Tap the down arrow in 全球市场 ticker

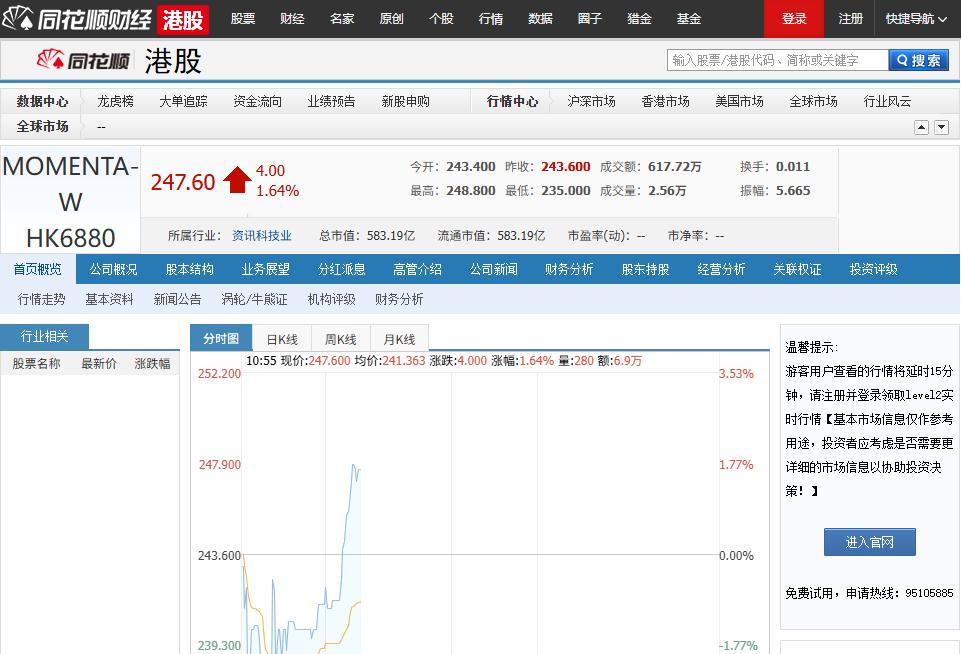[x=941, y=127]
